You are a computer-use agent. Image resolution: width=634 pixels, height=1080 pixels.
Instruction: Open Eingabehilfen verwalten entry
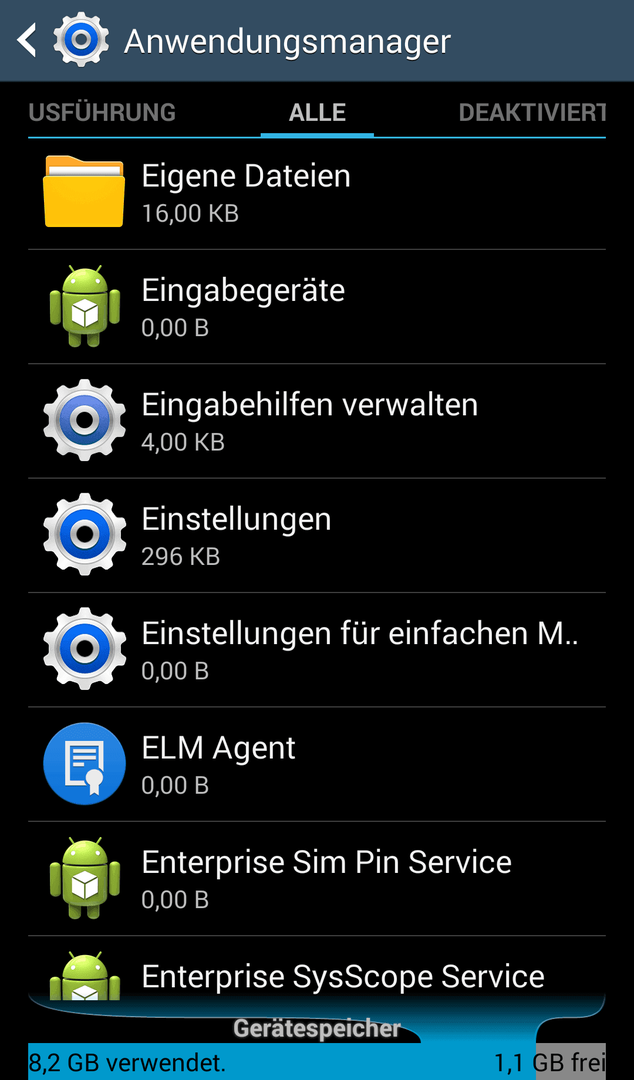coord(317,422)
